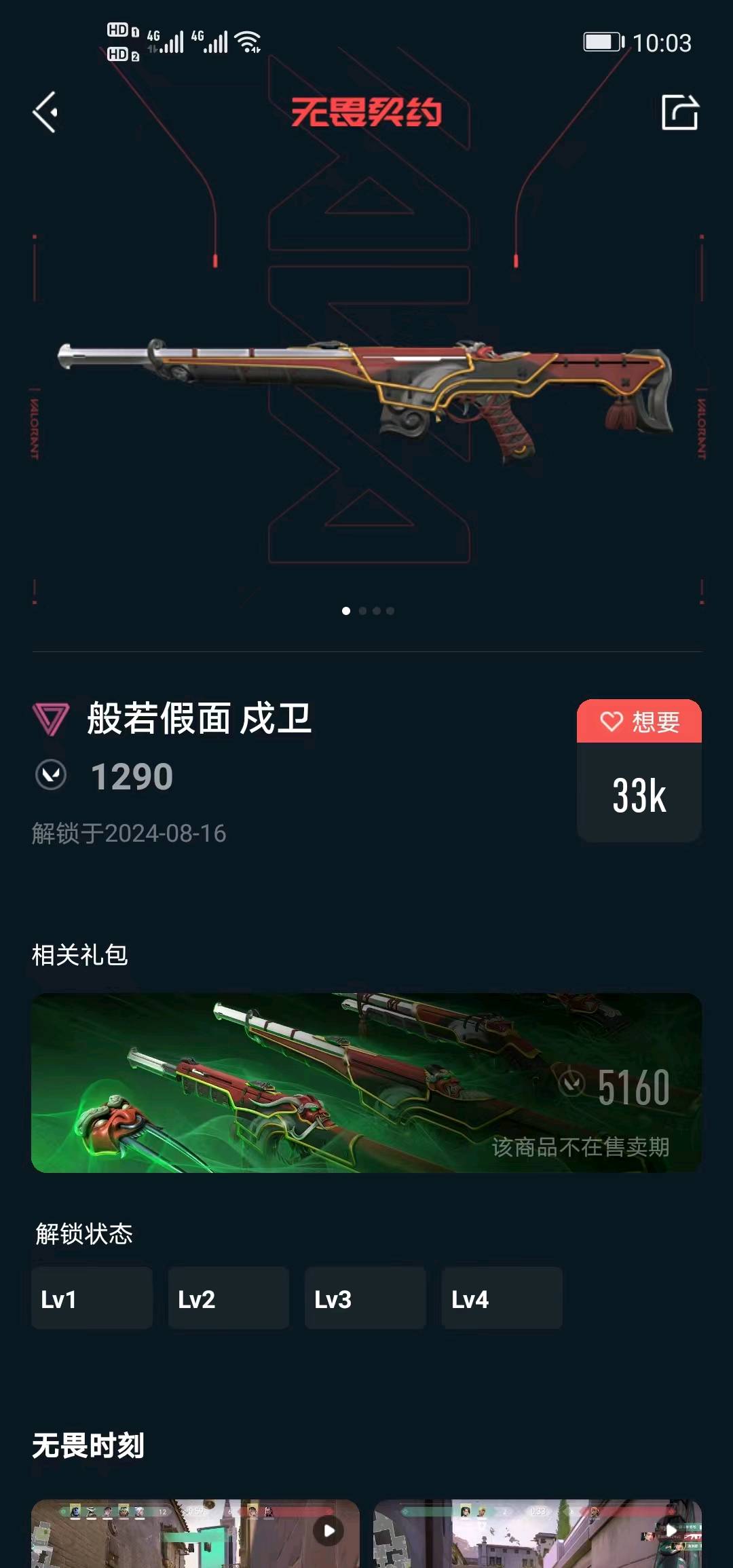Select the Lv4 unlock level
The height and width of the screenshot is (1568, 733).
[502, 1298]
